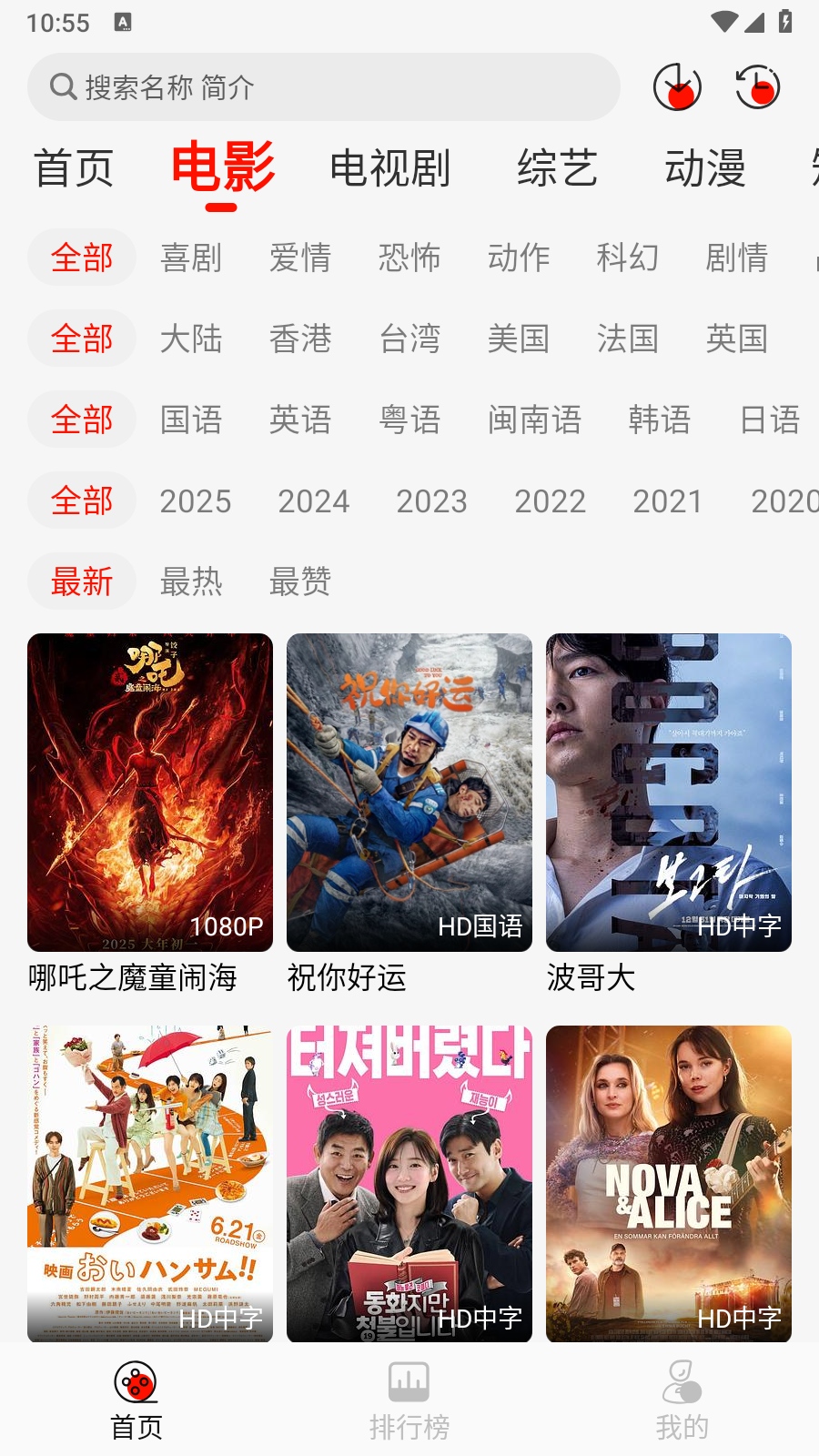Select the 科幻 genre chip
The height and width of the screenshot is (1456, 819).
click(628, 258)
